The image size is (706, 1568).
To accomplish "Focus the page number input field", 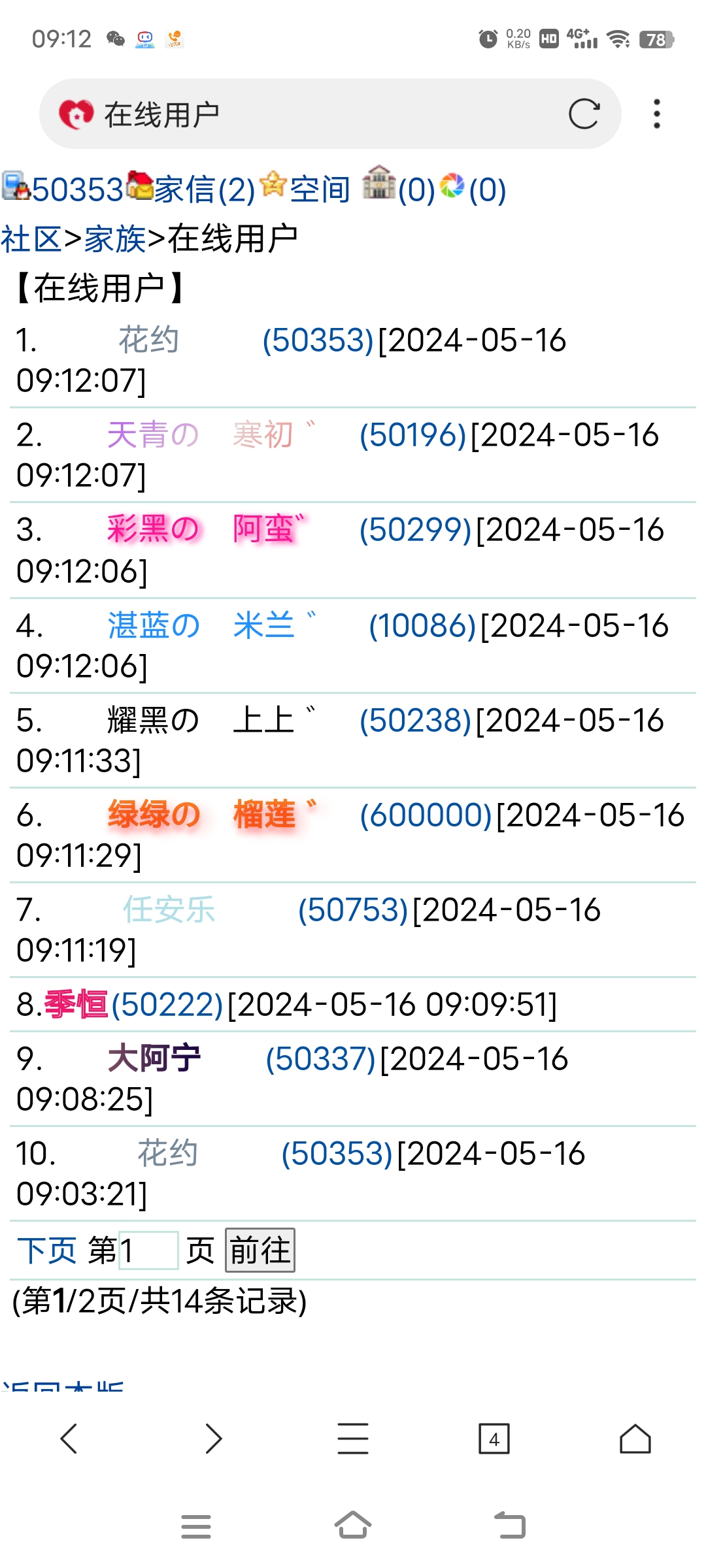I will point(148,1250).
